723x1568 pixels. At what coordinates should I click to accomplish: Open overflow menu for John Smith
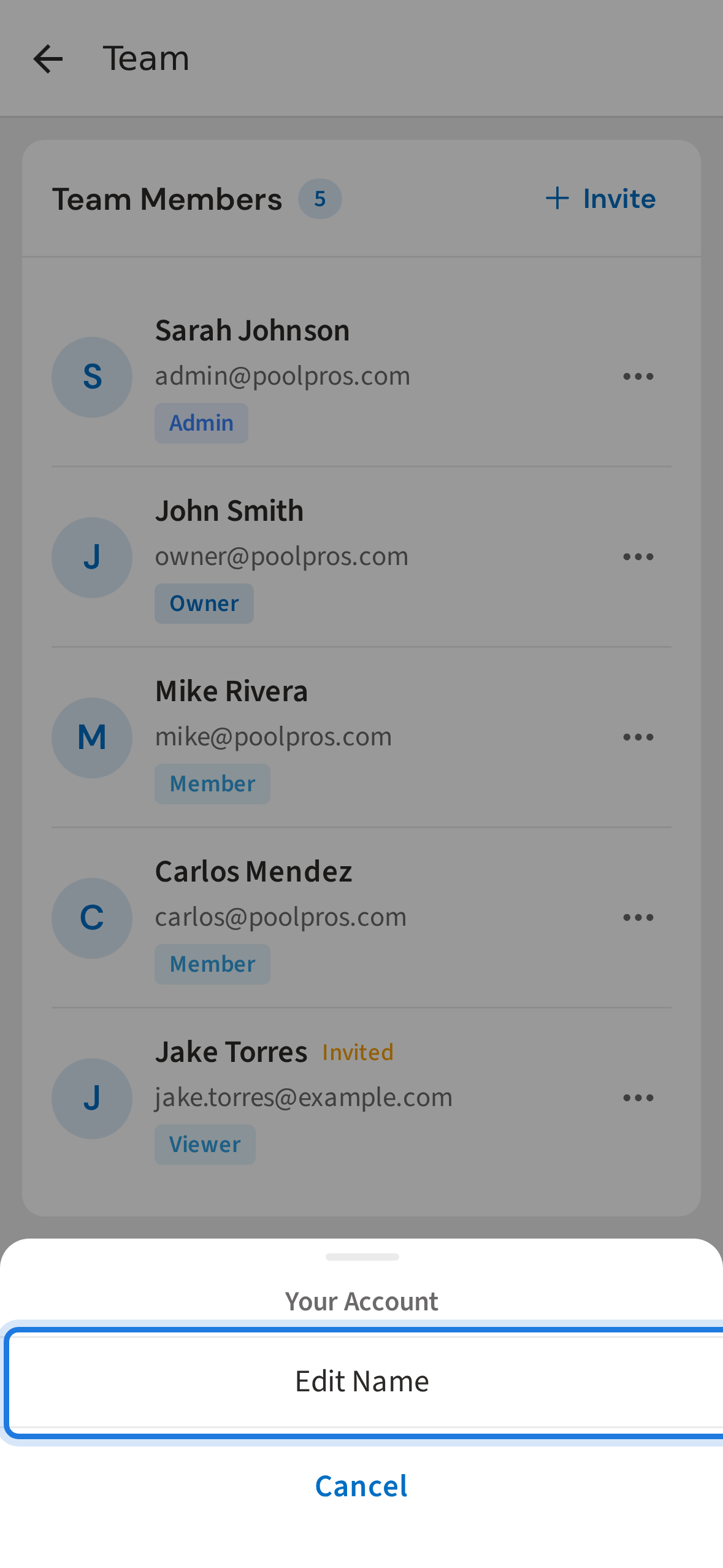click(638, 556)
